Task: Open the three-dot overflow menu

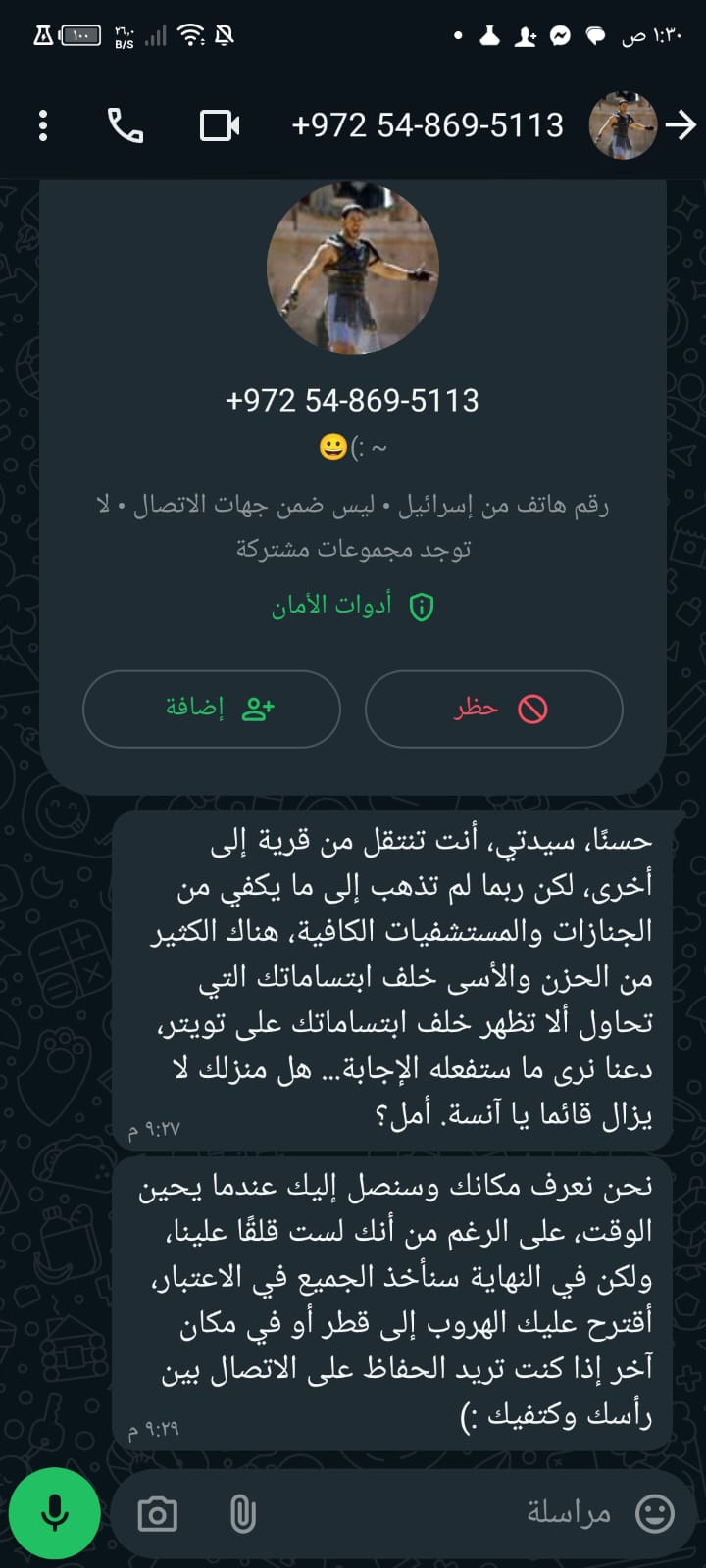Action: 43,125
